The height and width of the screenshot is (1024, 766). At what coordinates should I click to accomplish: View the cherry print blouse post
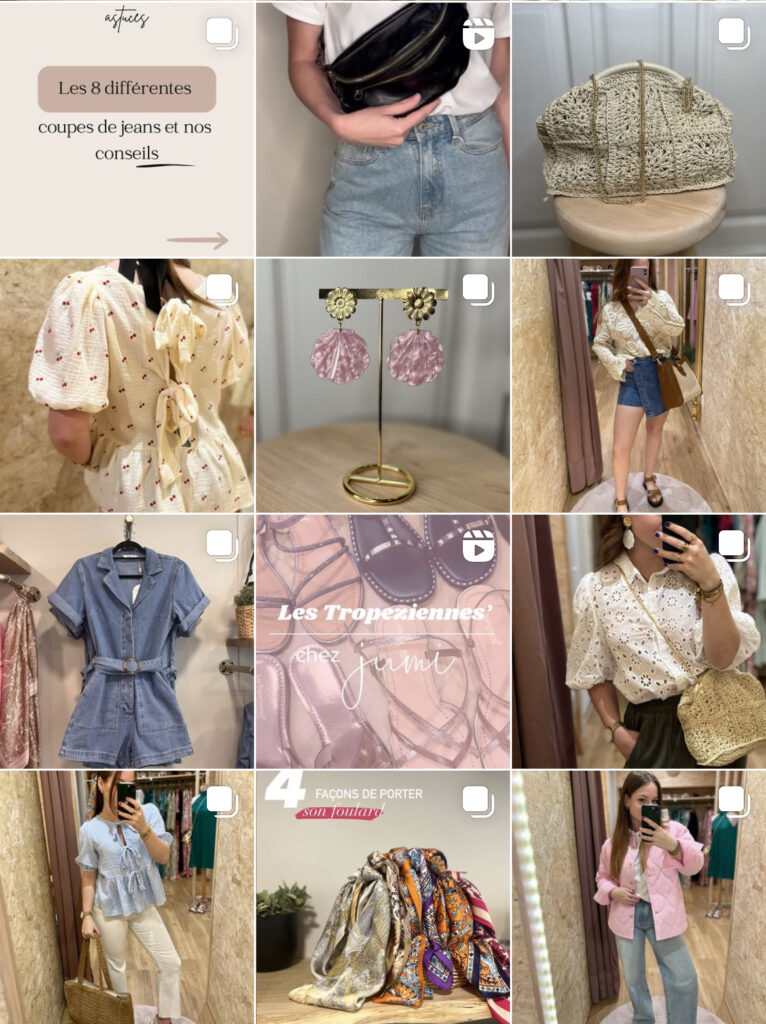126,385
